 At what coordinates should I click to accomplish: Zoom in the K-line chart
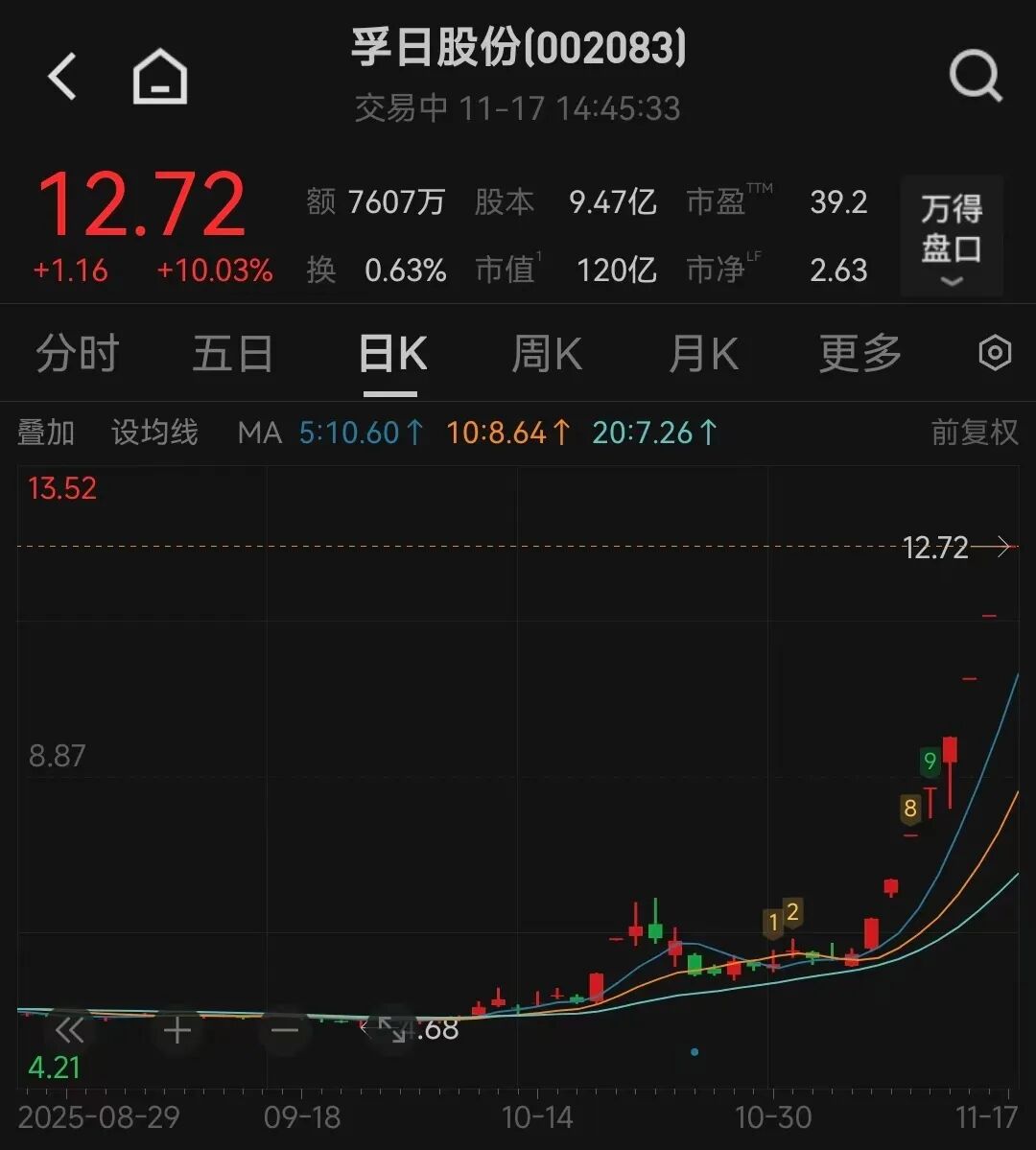(x=177, y=1031)
